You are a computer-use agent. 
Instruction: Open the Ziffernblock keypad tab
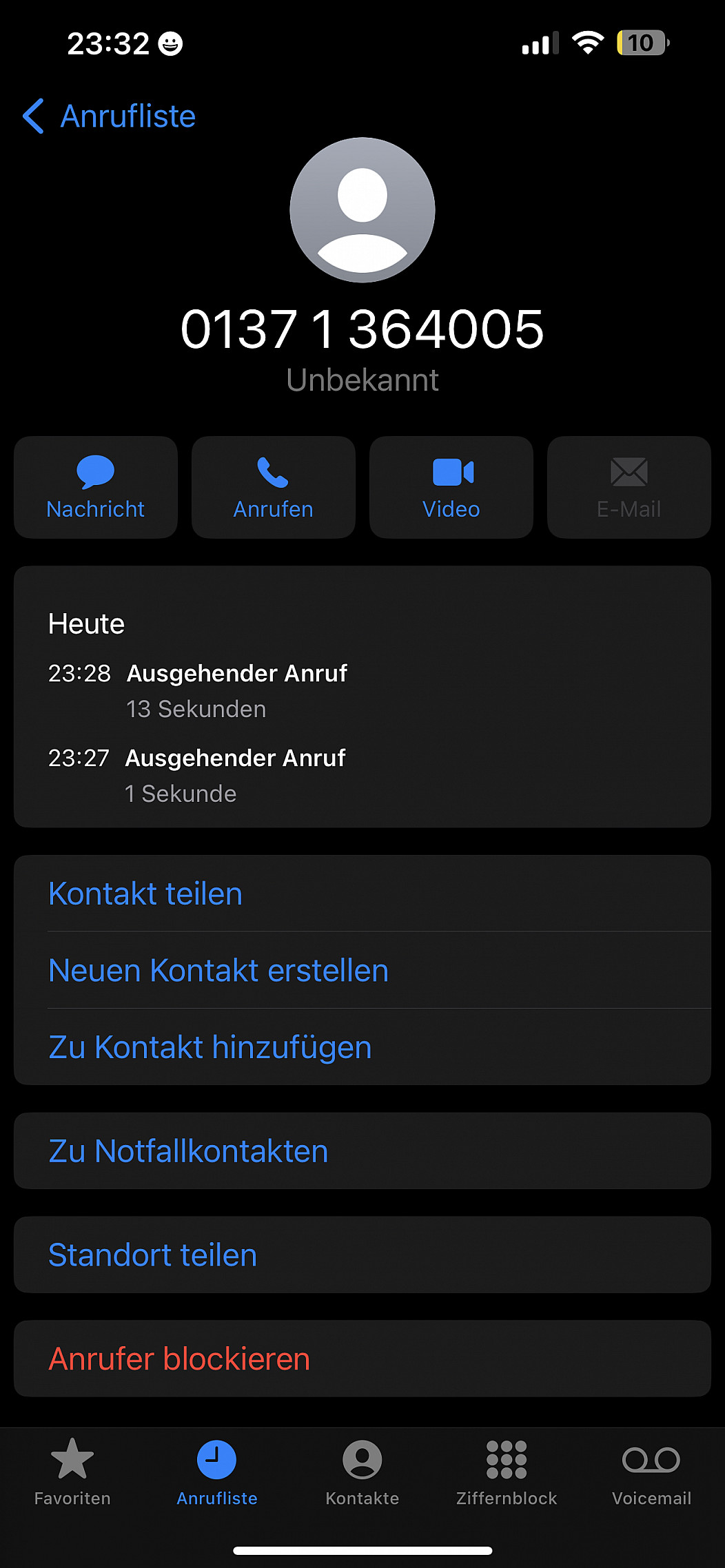(x=507, y=1472)
